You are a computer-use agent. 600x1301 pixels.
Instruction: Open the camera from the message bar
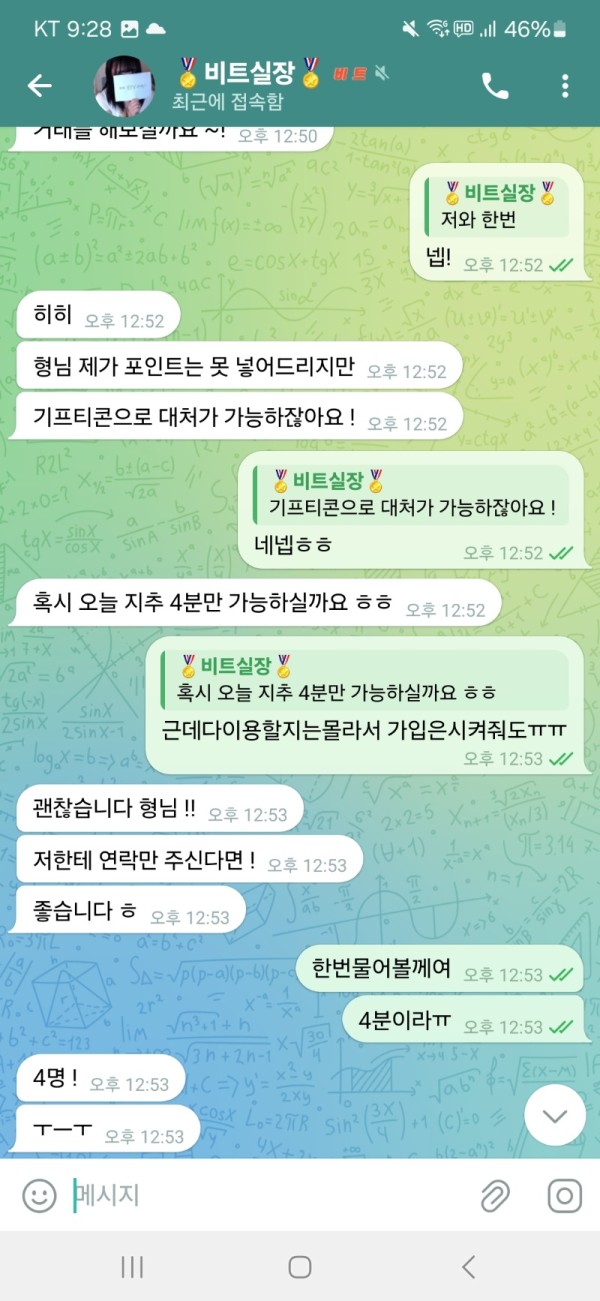pyautogui.click(x=564, y=1195)
